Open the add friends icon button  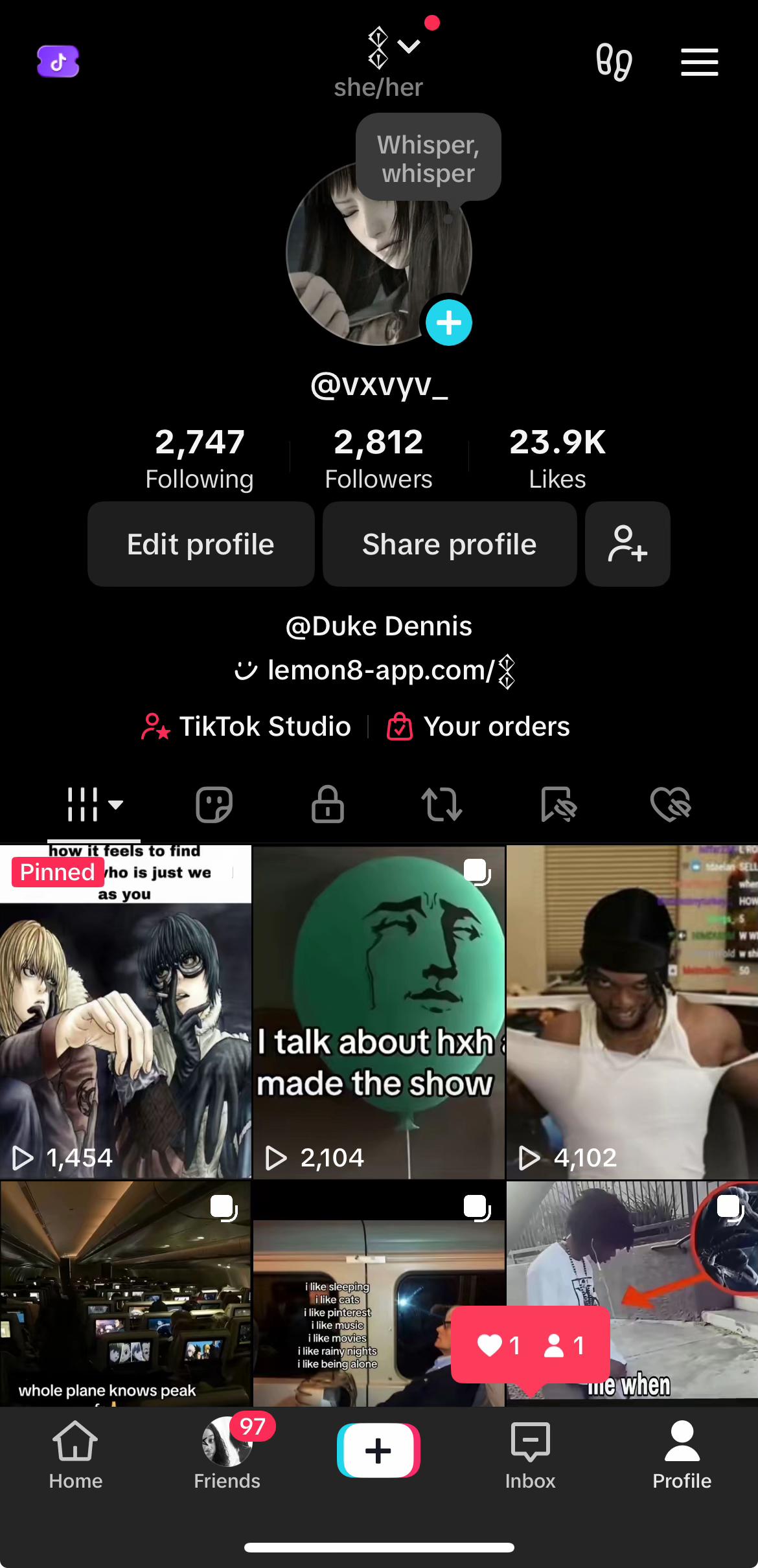[627, 544]
